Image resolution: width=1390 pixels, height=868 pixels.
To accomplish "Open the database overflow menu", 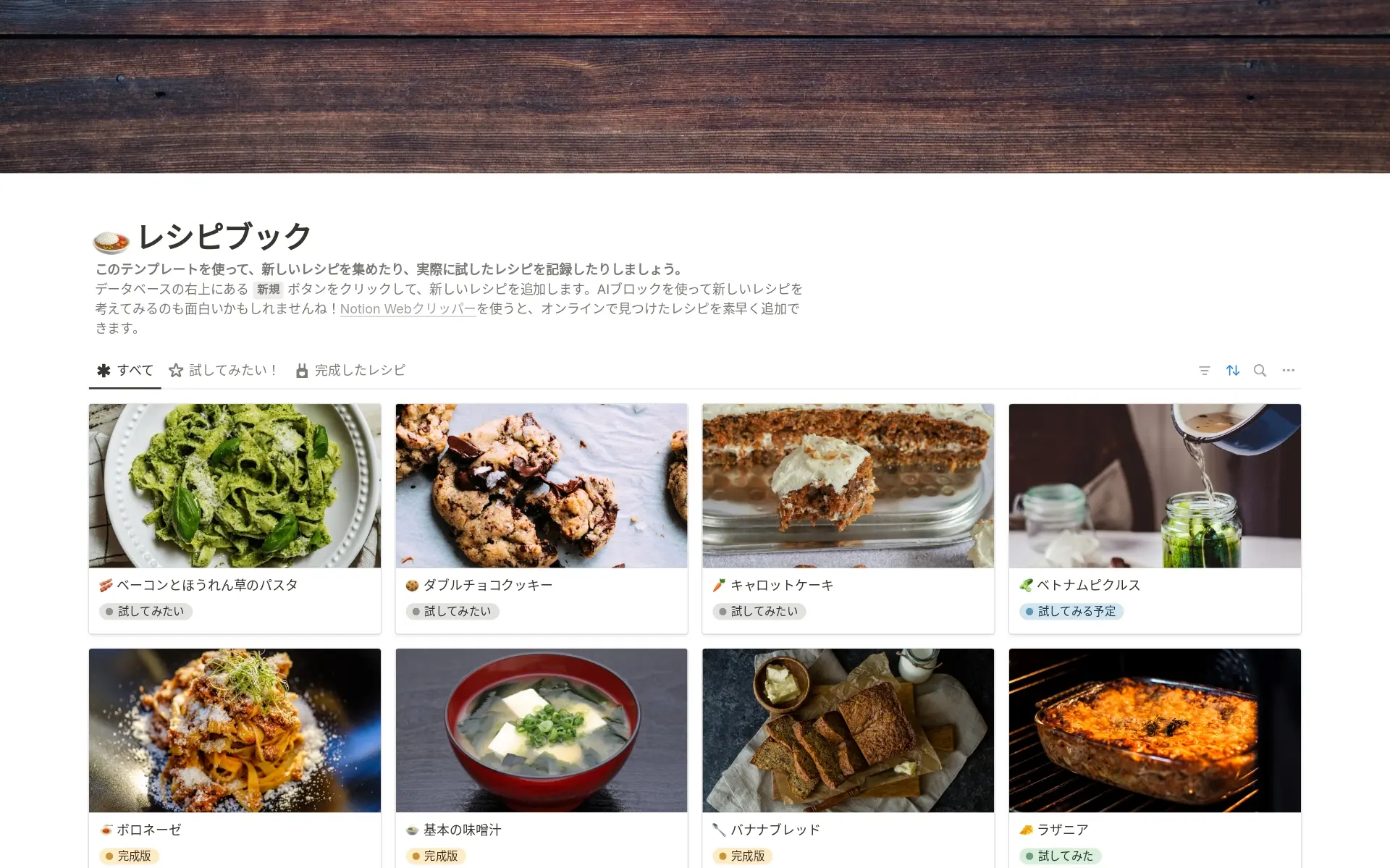I will 1288,371.
